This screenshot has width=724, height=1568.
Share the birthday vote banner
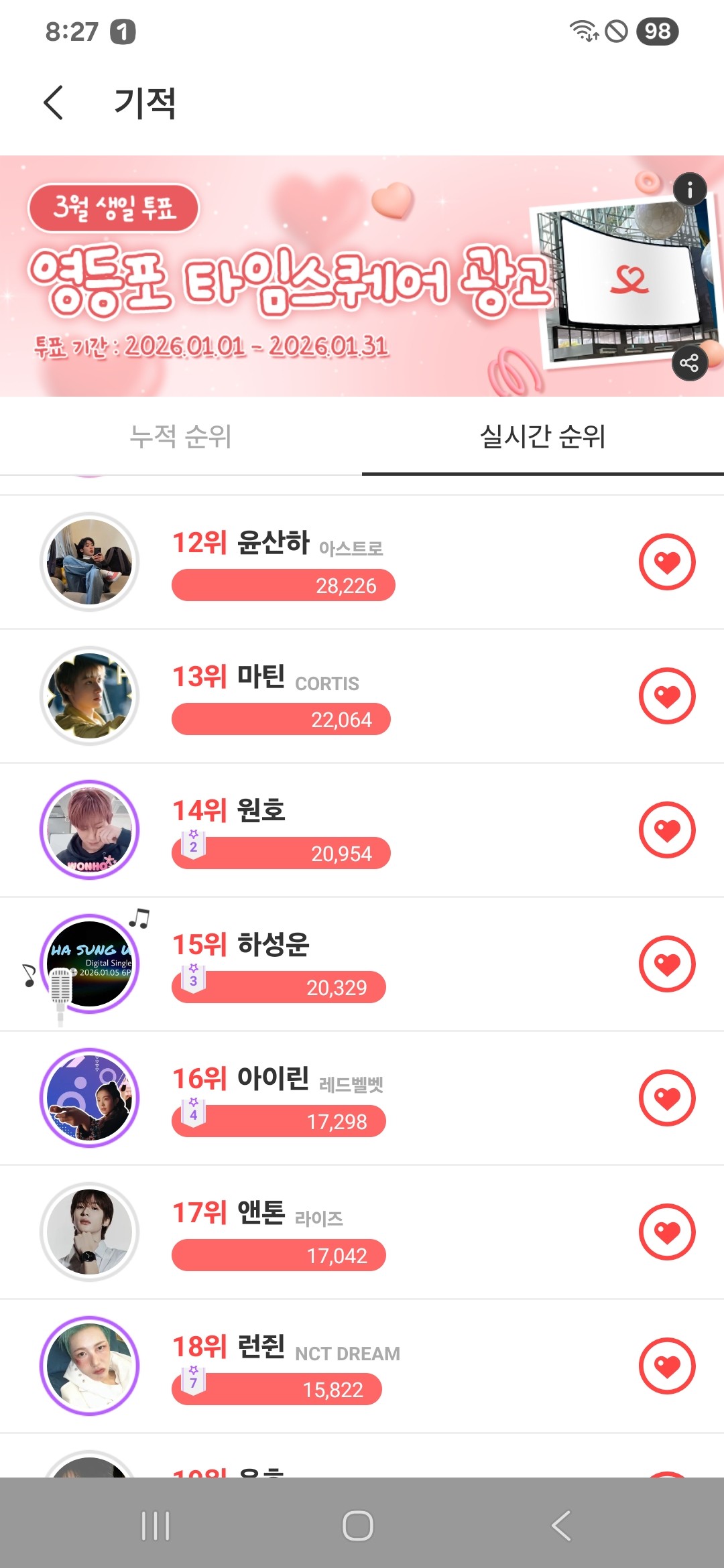690,363
